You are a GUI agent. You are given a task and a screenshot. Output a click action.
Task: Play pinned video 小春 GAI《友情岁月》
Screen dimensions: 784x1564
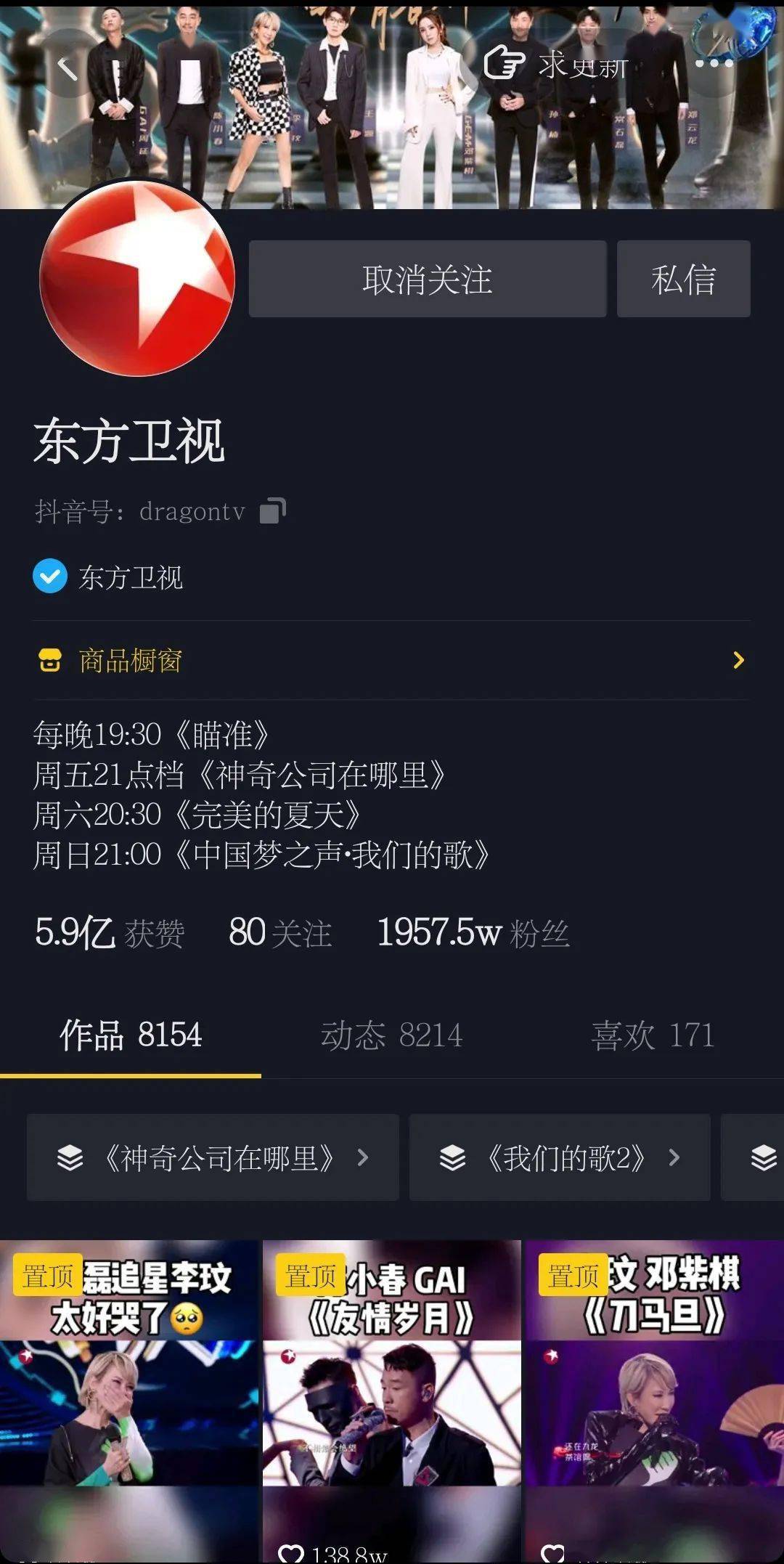pyautogui.click(x=392, y=1401)
